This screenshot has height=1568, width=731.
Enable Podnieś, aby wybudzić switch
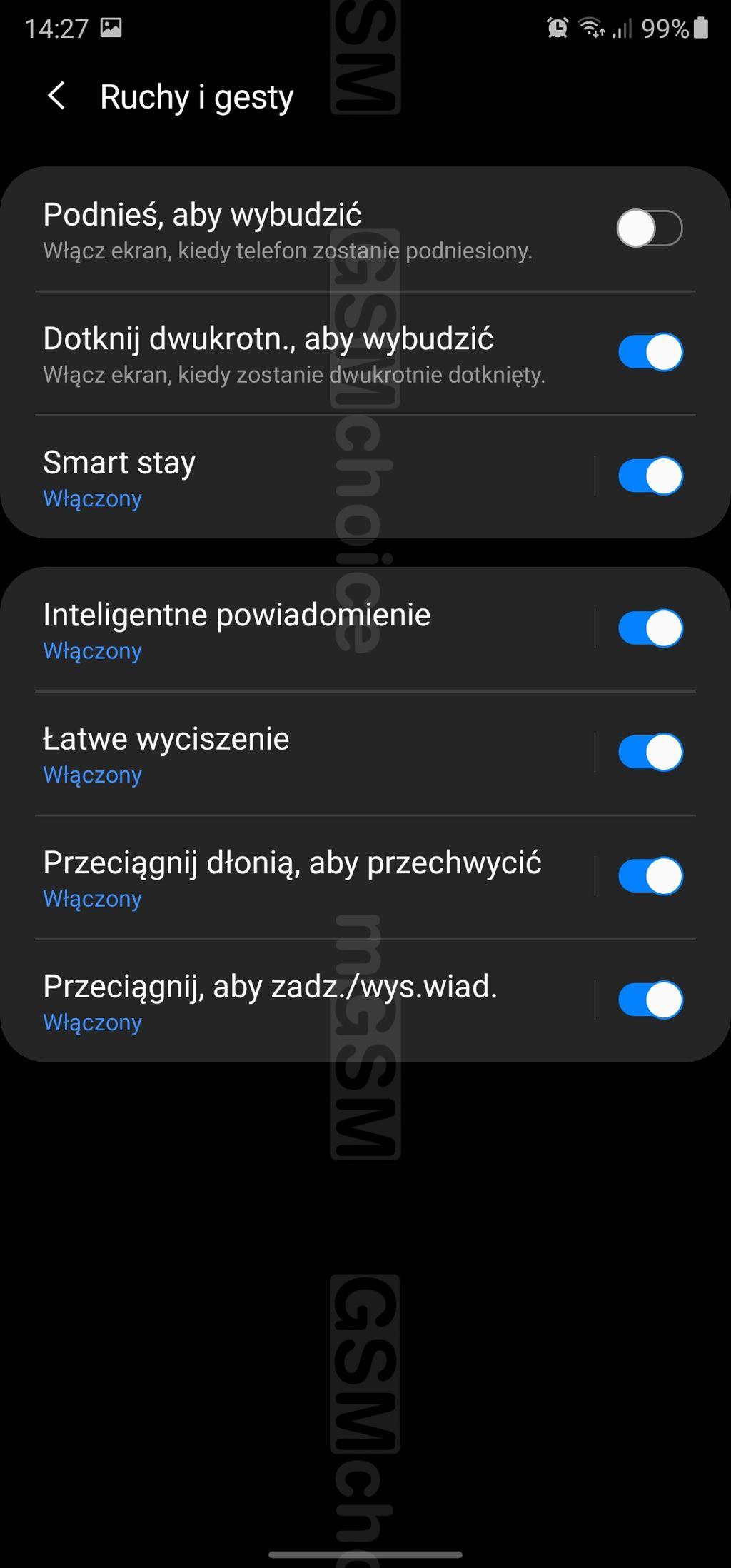[x=650, y=228]
